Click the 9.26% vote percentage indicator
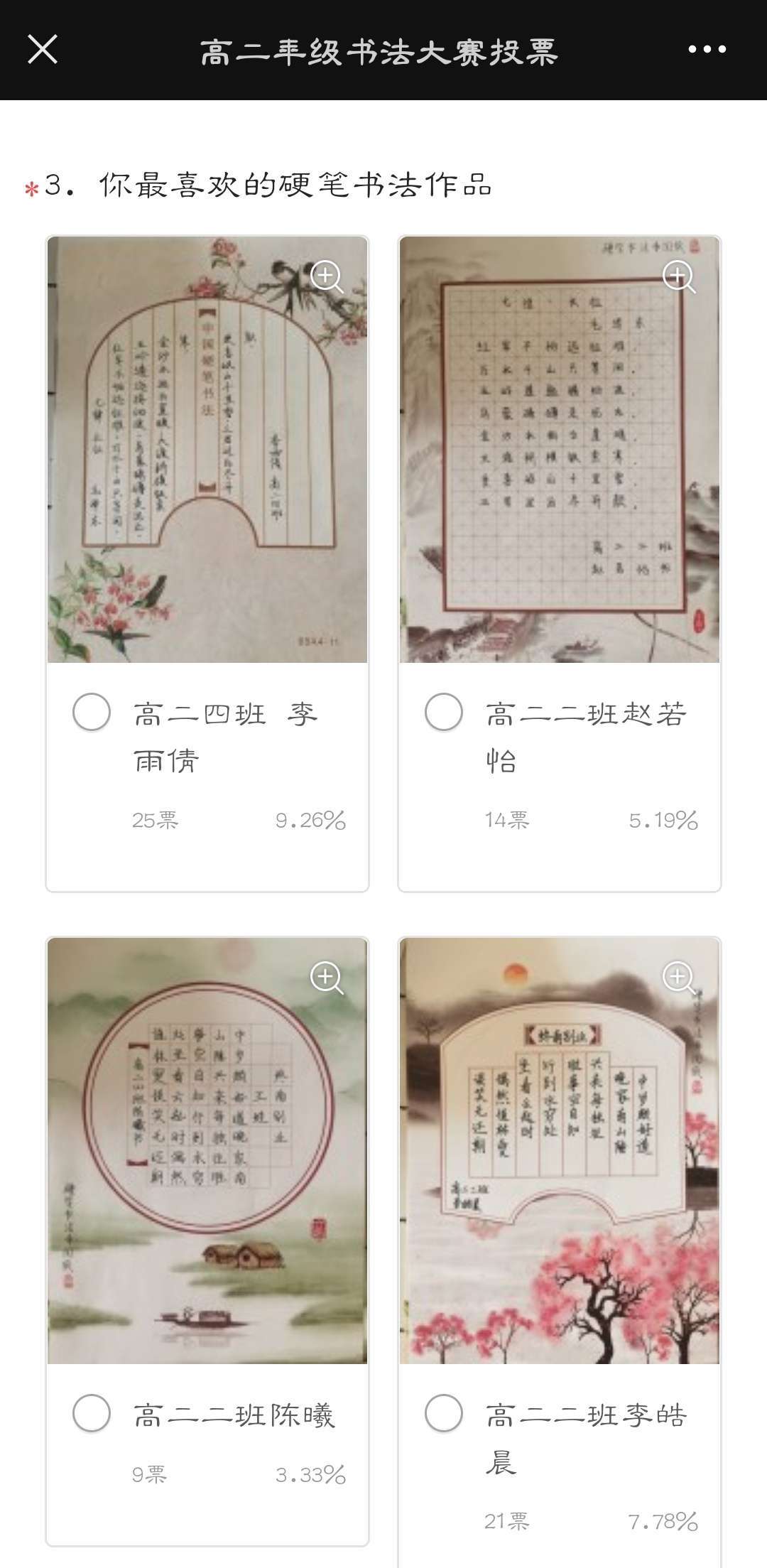 pos(310,821)
